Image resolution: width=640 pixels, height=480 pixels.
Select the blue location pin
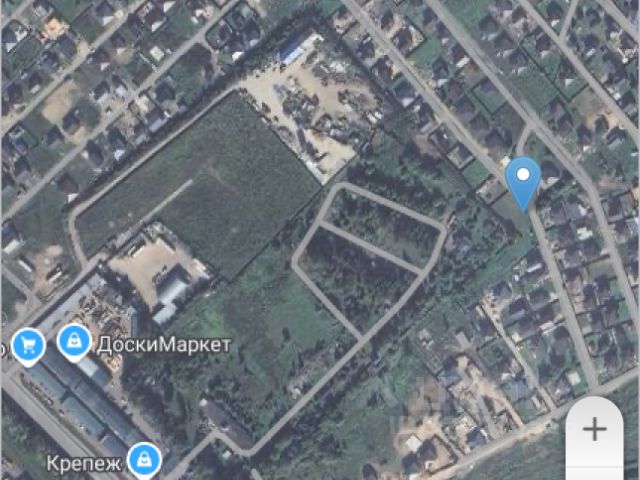click(x=523, y=180)
